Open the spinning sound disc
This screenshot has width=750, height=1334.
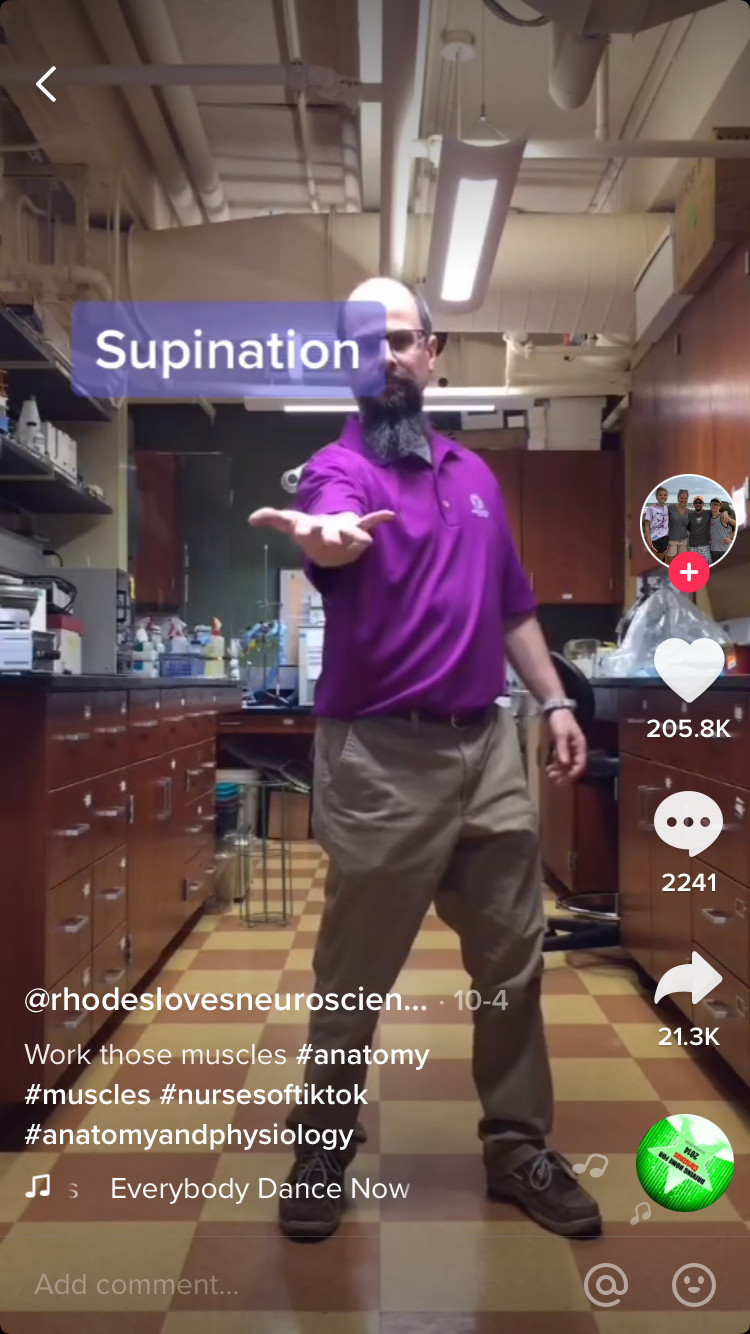click(x=685, y=1163)
